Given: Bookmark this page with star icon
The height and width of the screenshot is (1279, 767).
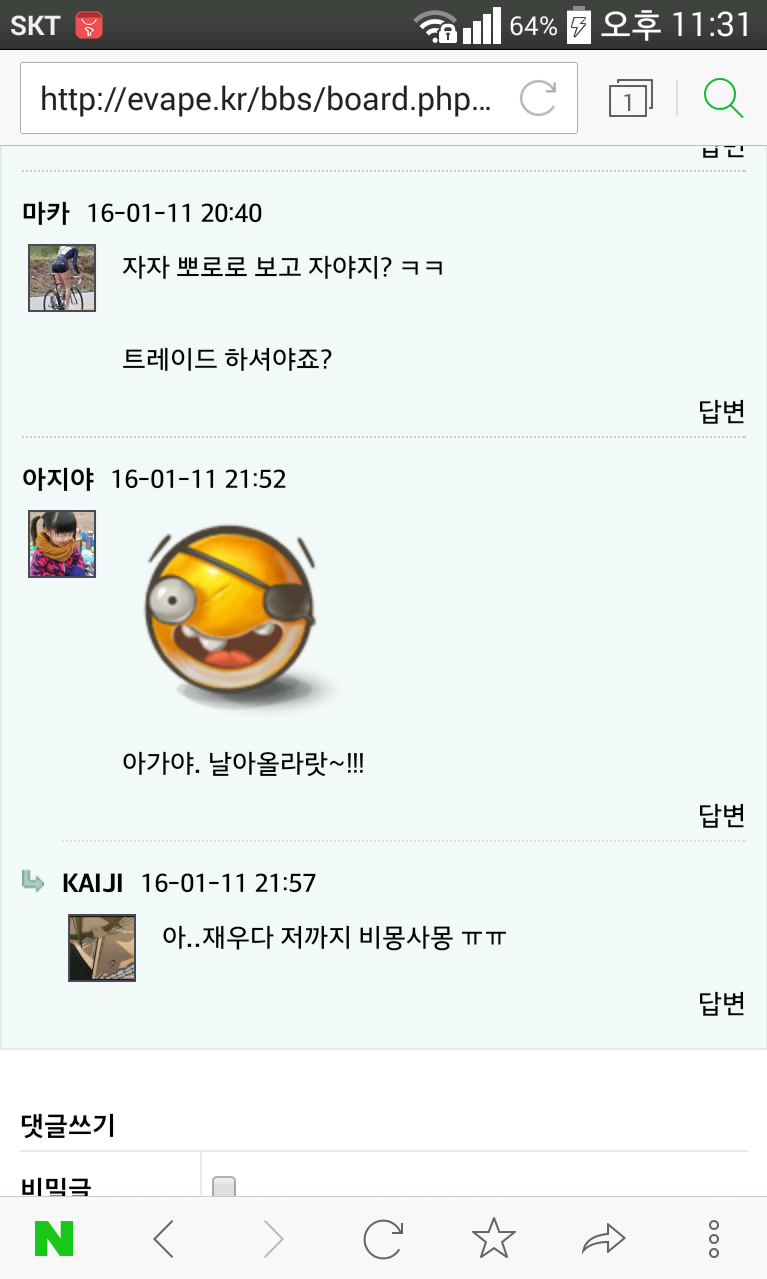Looking at the screenshot, I should 493,1240.
